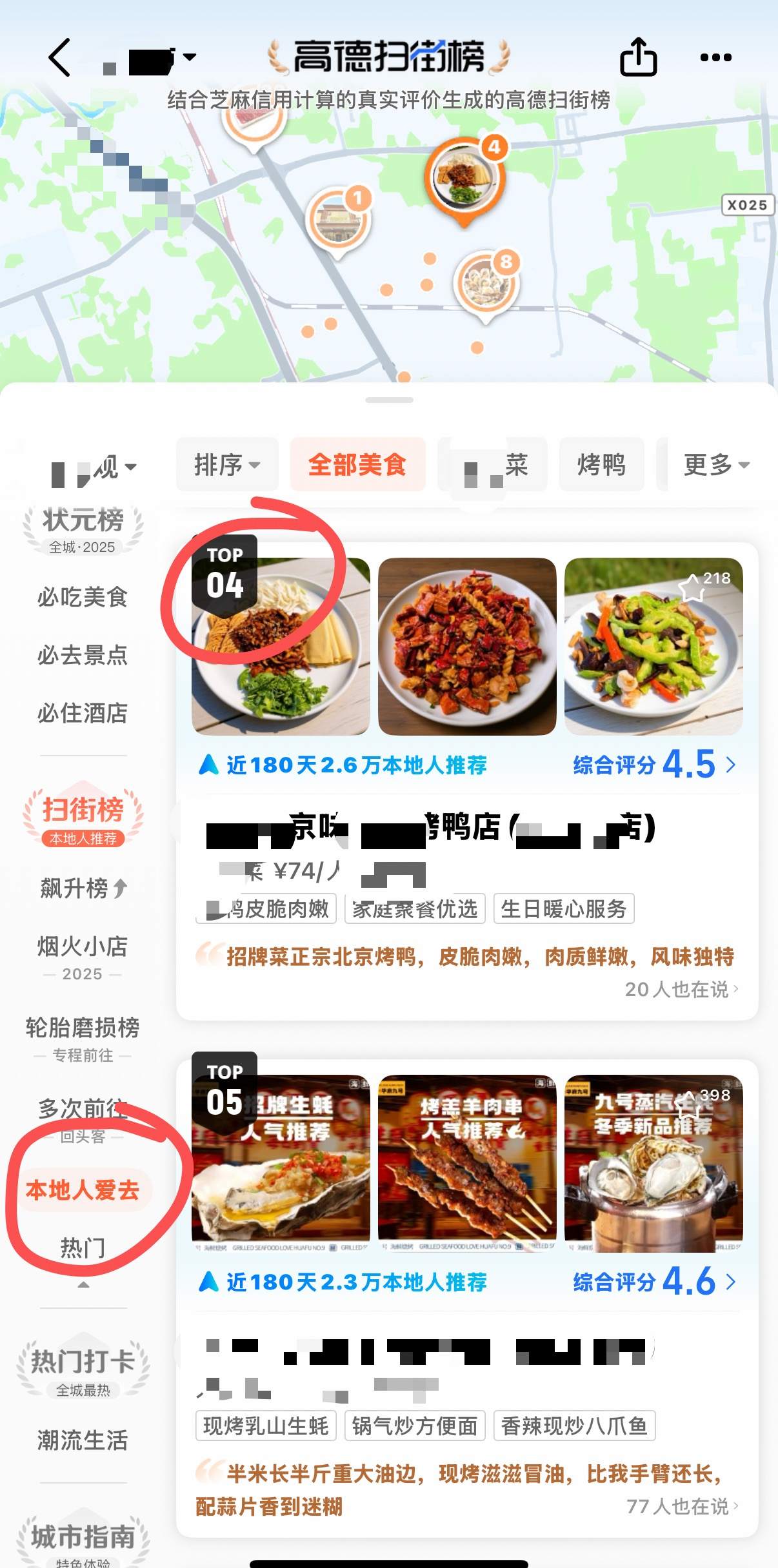Share this ranking list
Screen dimensions: 778x1568
click(638, 57)
